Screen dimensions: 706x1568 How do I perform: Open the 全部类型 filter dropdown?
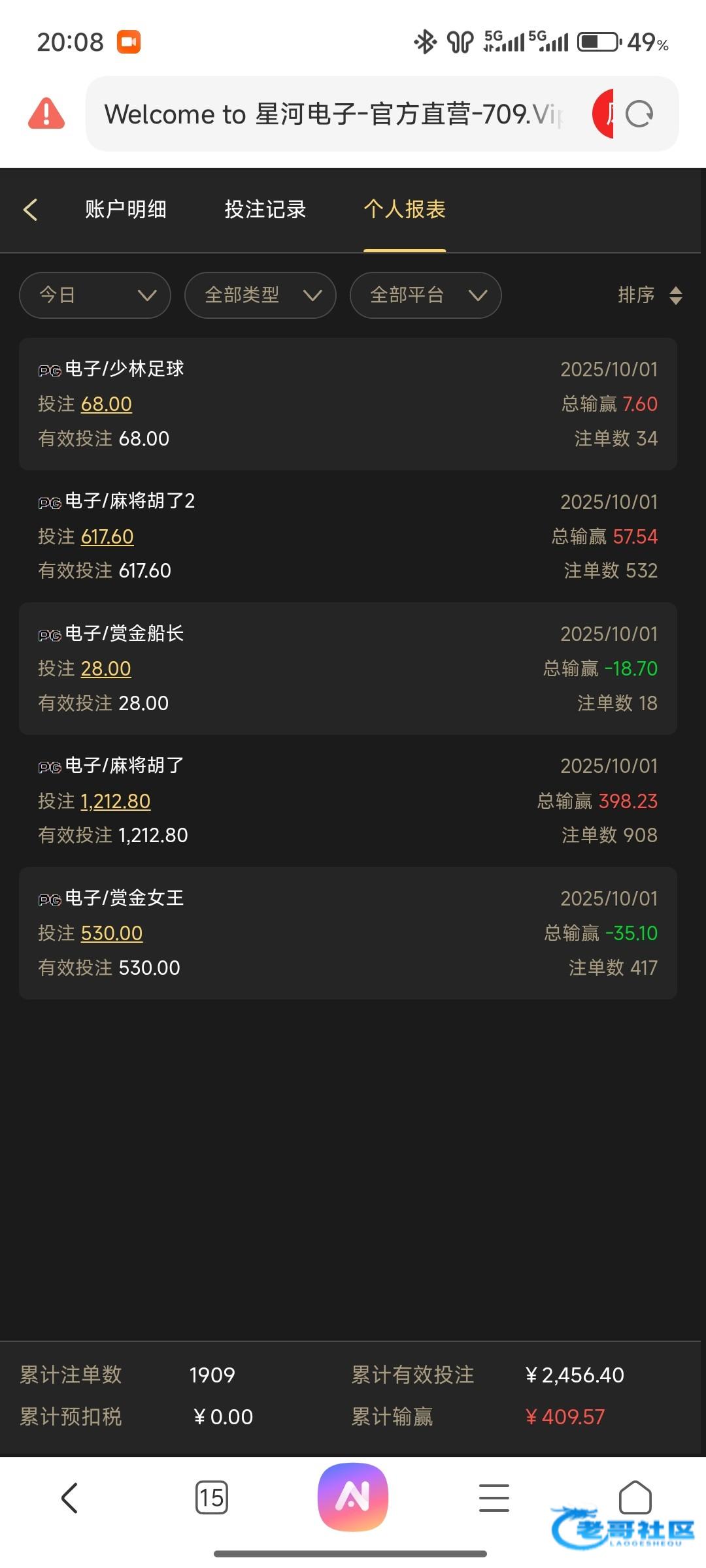(x=260, y=295)
